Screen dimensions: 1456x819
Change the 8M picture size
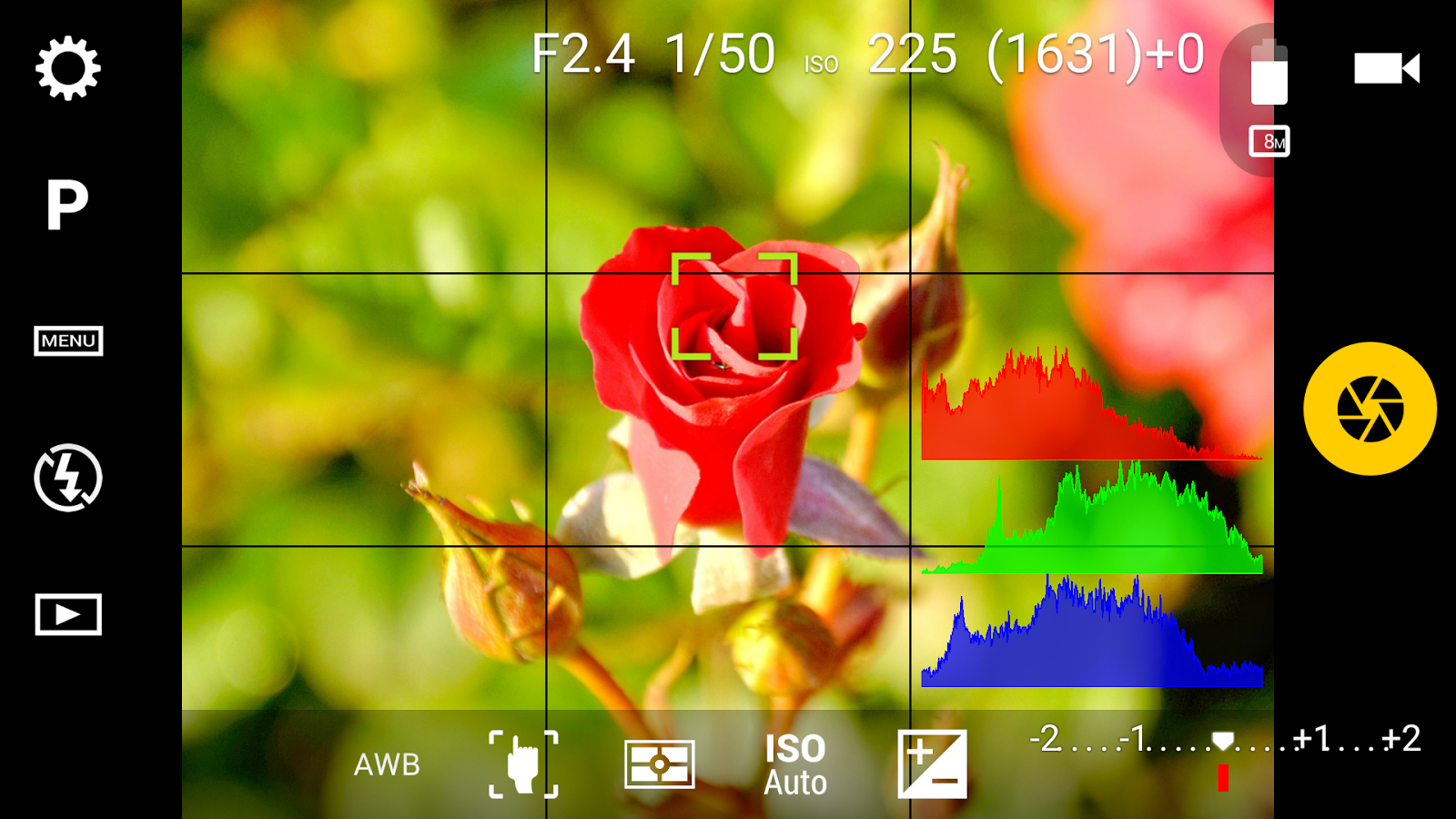(1269, 141)
